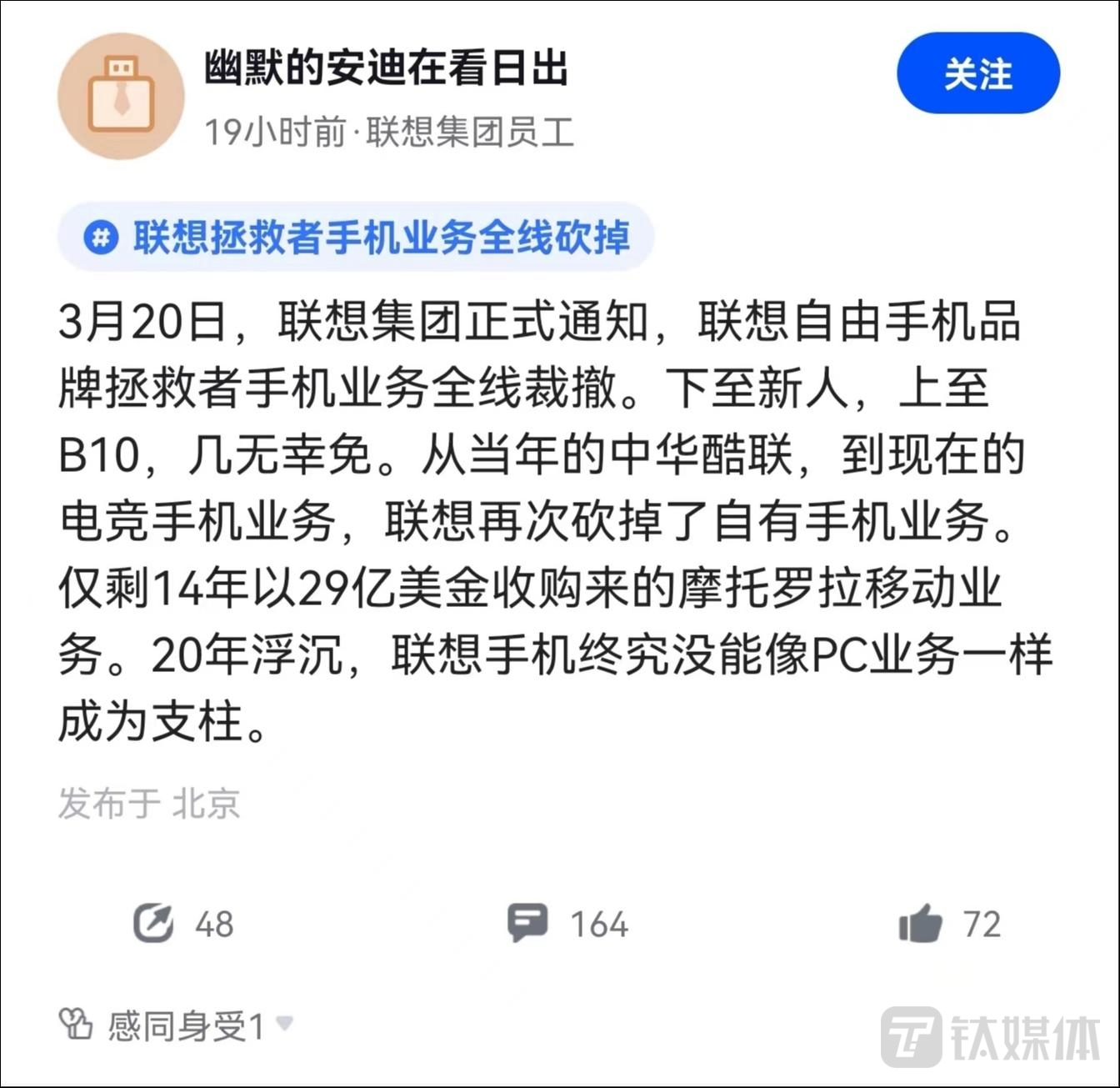Screen dimensions: 1120x1088
Task: Open the 联想拯救者手机业务全线砍掉 topic tag
Action: point(356,238)
